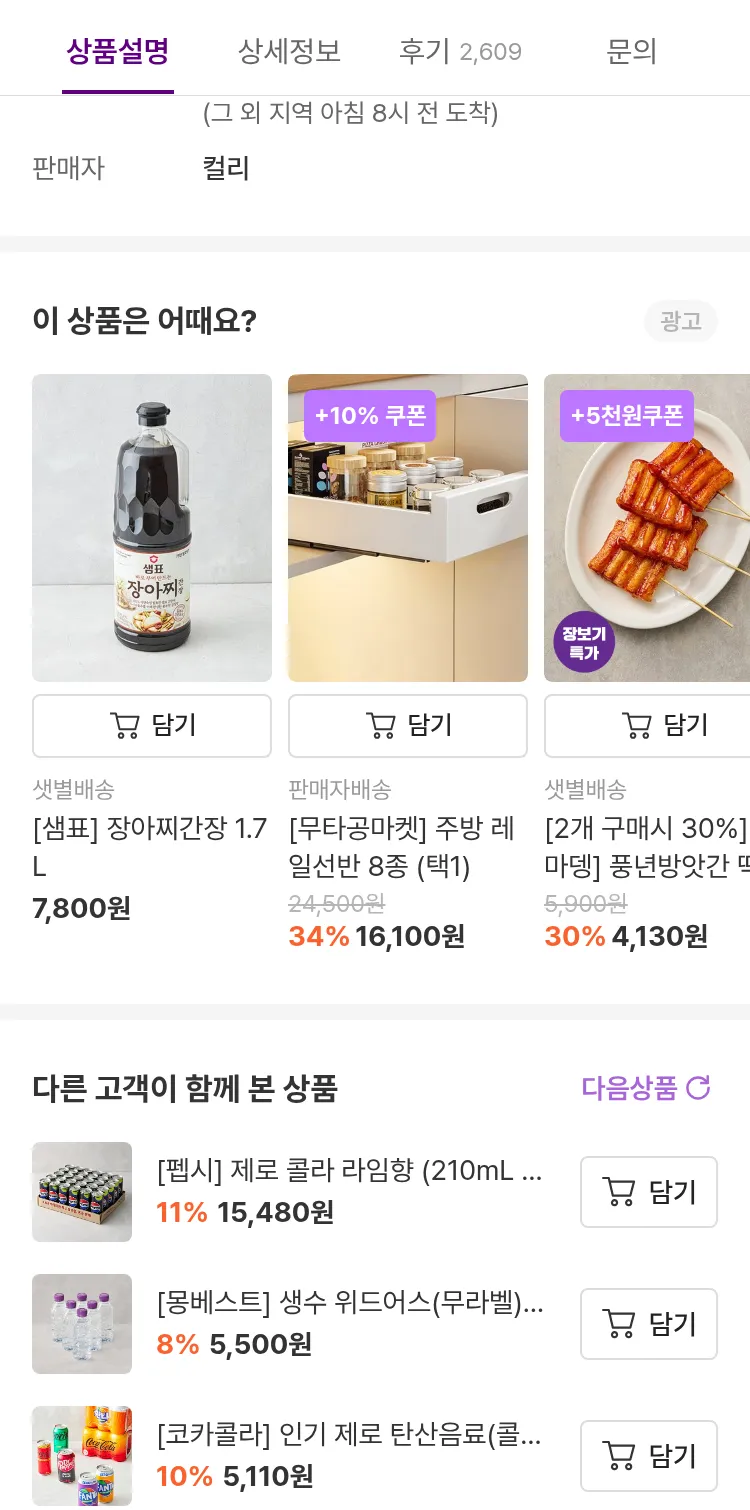The image size is (750, 1510).
Task: Add 샘표 장아찌간장 1.7L to cart
Action: click(x=152, y=725)
